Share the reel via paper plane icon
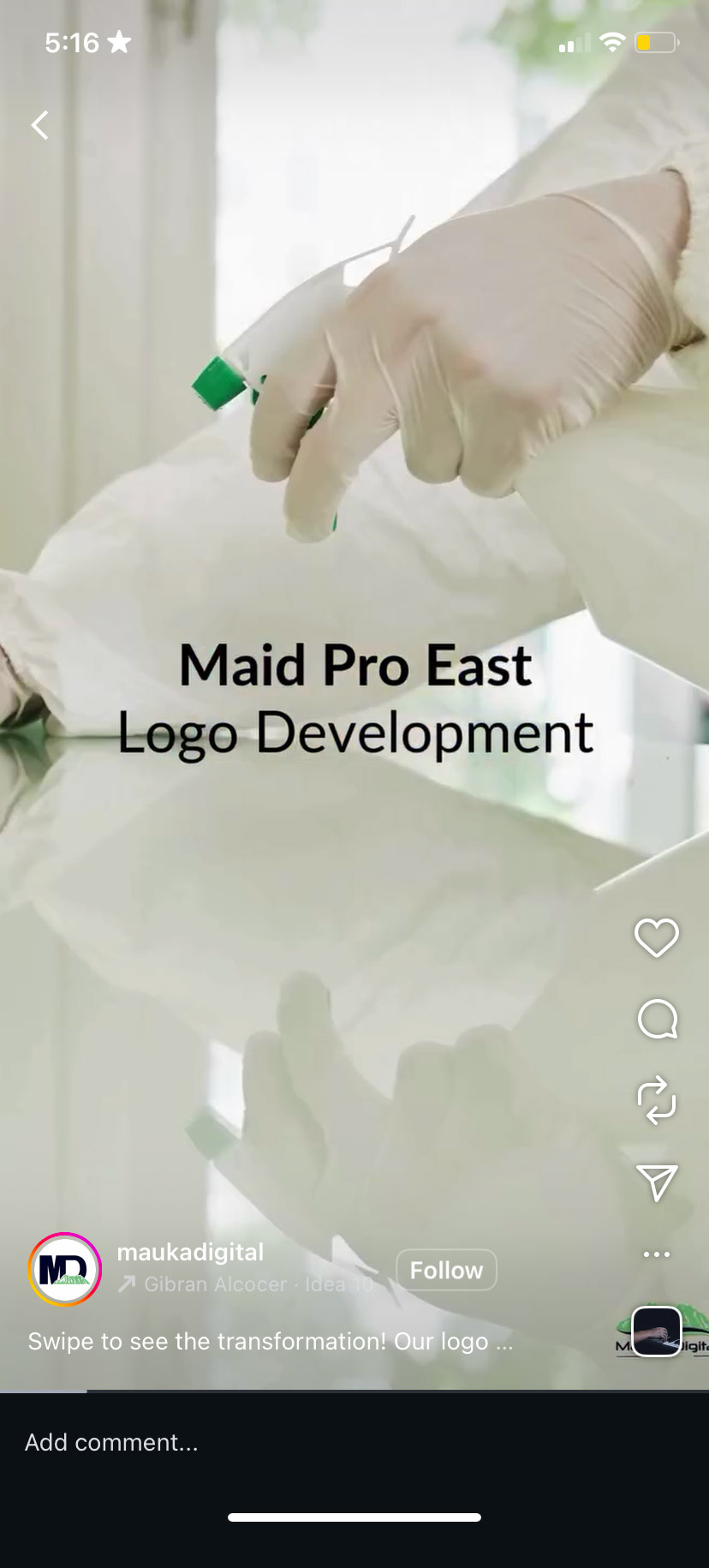Image resolution: width=709 pixels, height=1568 pixels. [x=657, y=1182]
